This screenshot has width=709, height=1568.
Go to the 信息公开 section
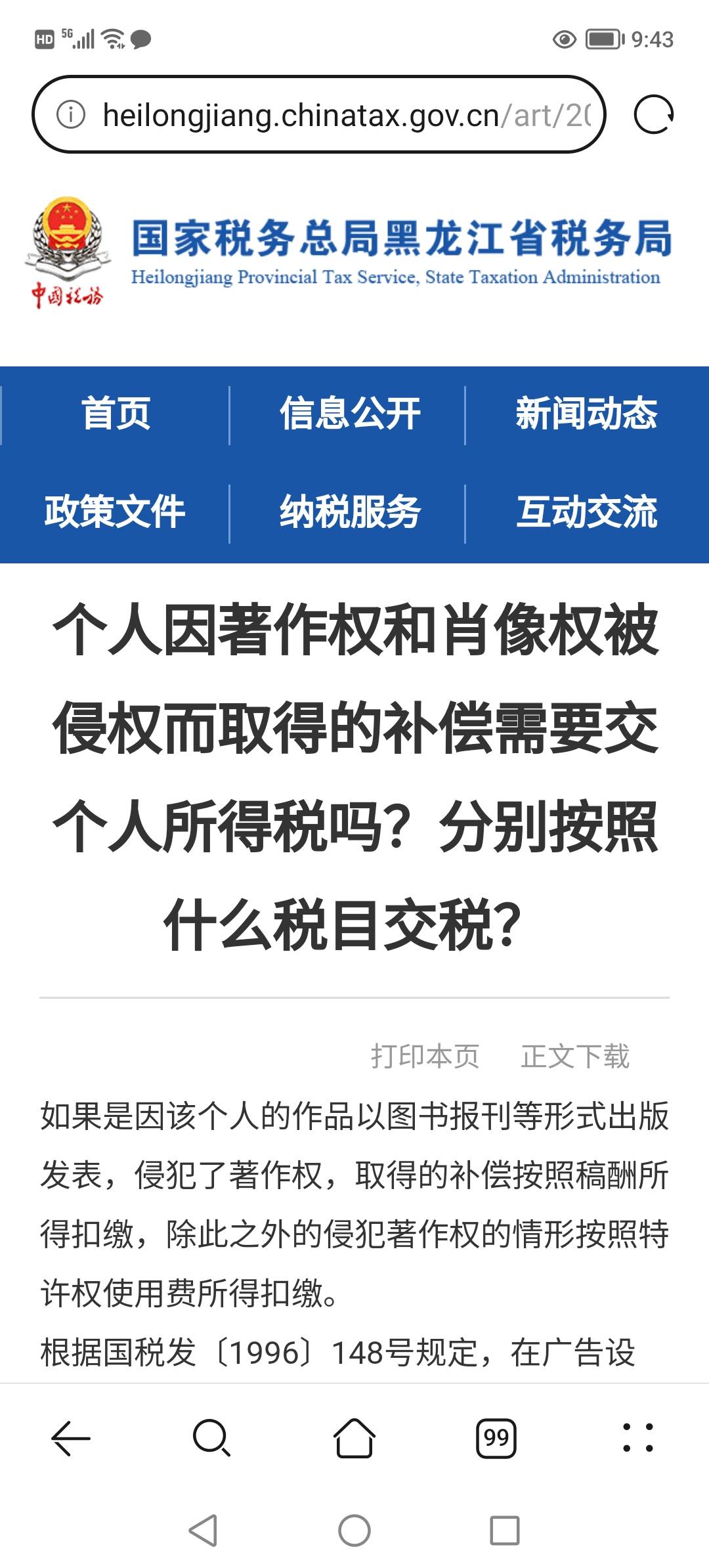[x=349, y=414]
